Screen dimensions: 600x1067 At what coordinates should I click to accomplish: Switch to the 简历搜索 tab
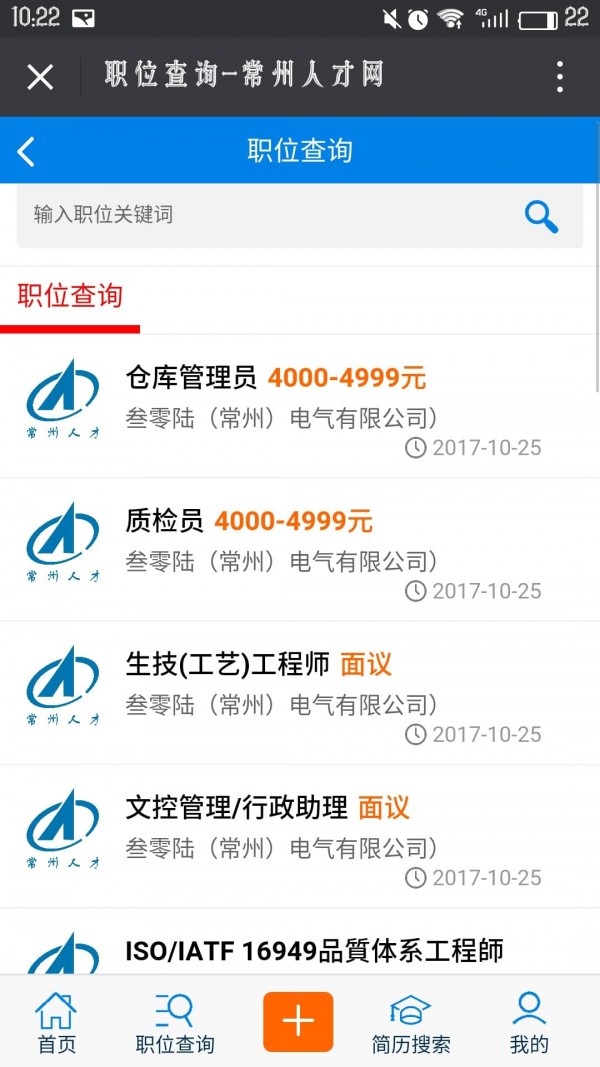(411, 1023)
